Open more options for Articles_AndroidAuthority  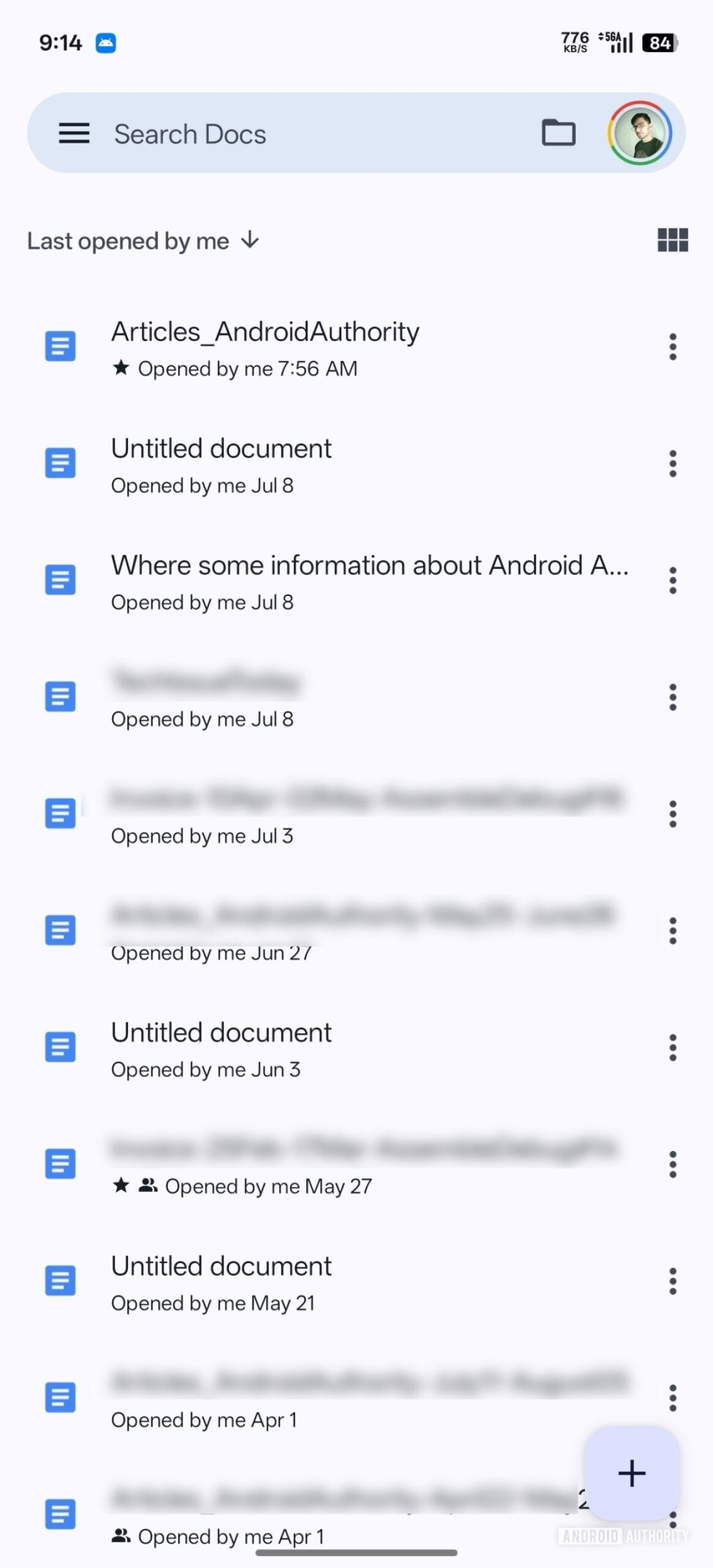point(673,347)
